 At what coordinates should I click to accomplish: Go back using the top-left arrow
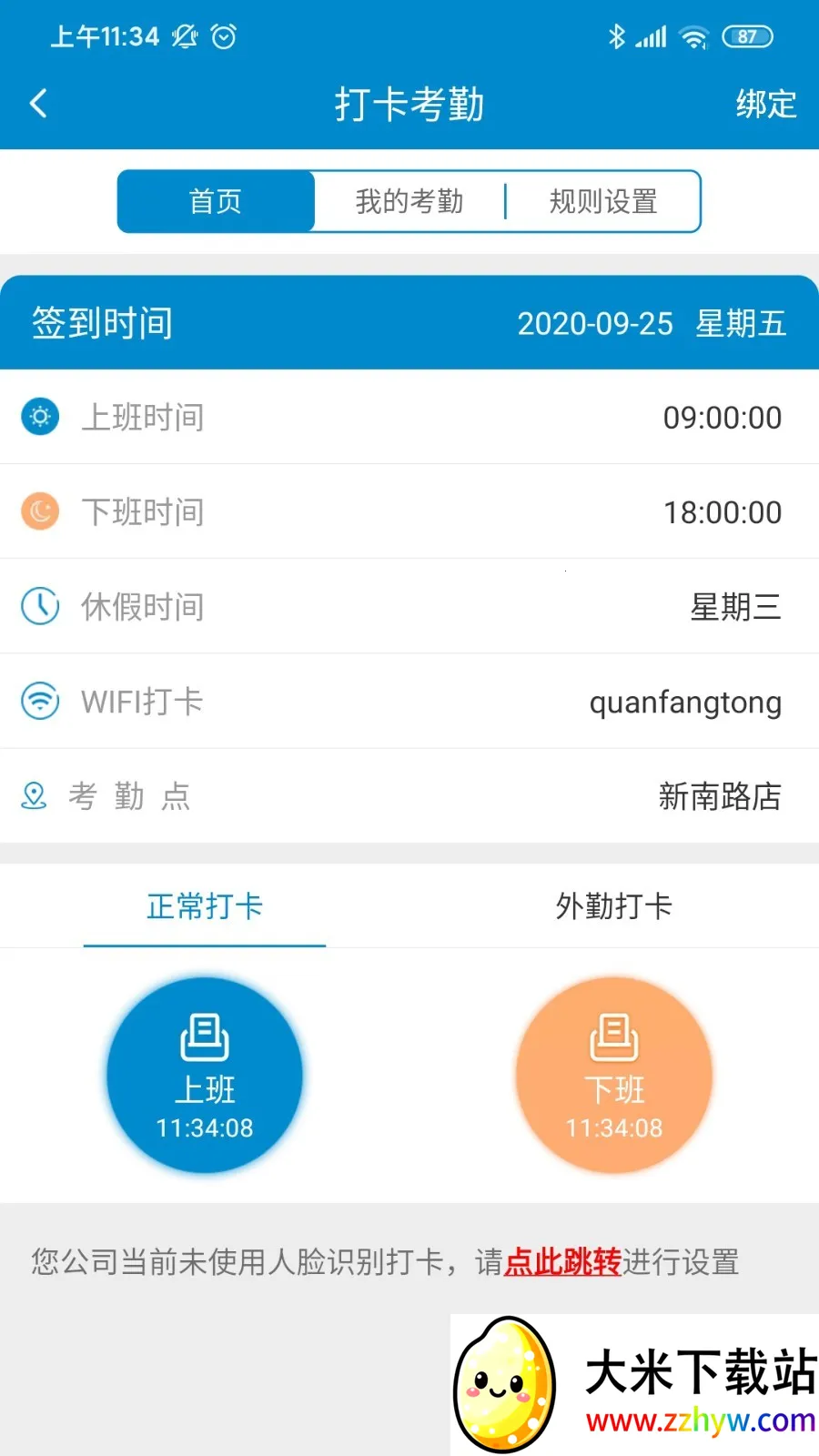(x=38, y=104)
